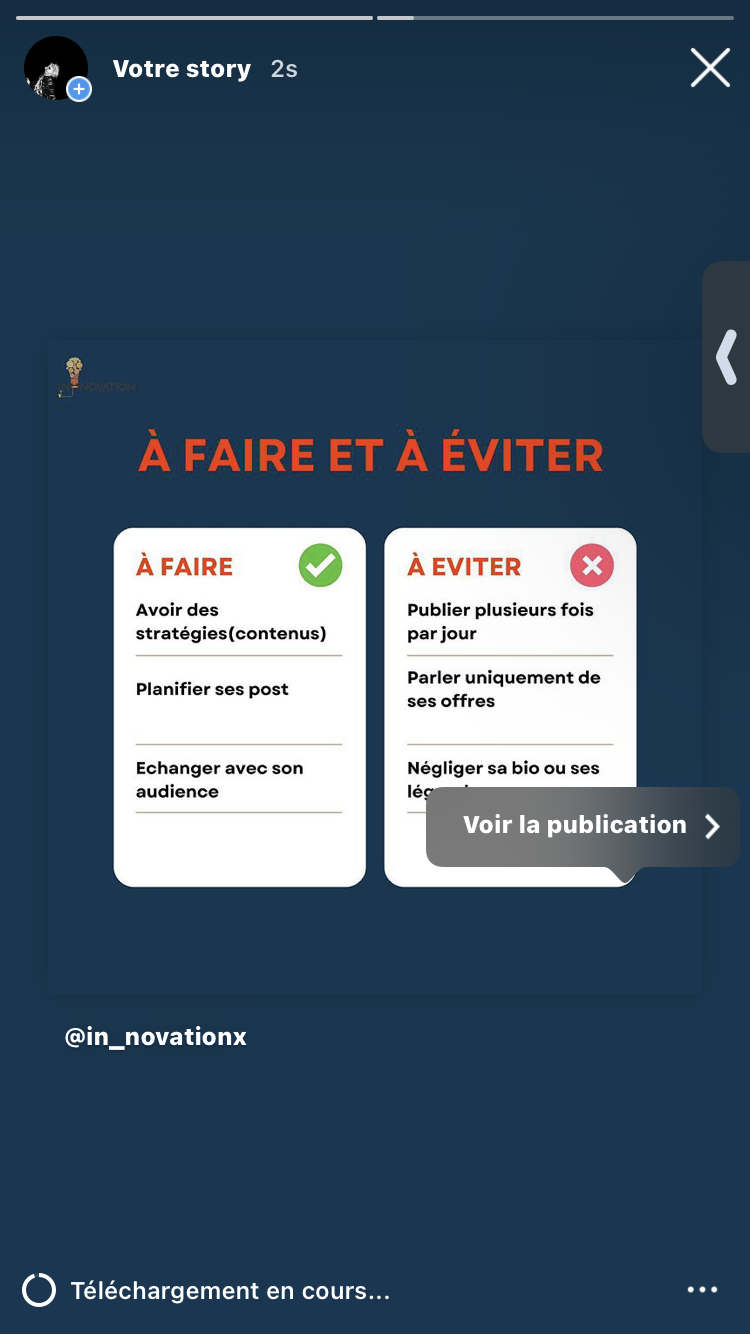The height and width of the screenshot is (1334, 750).
Task: Close the story viewer
Action: click(x=710, y=68)
